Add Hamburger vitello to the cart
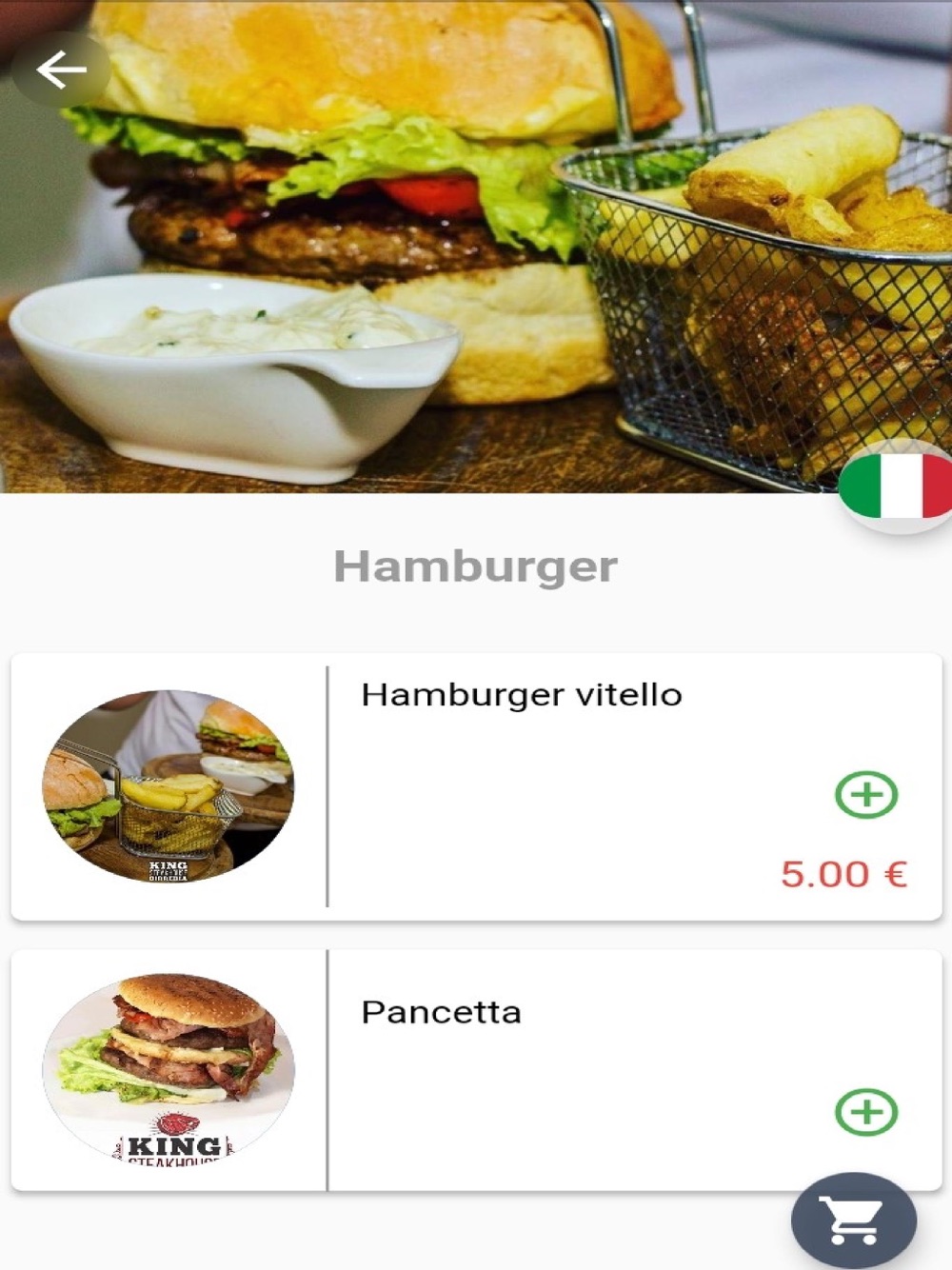Image resolution: width=952 pixels, height=1270 pixels. tap(866, 794)
